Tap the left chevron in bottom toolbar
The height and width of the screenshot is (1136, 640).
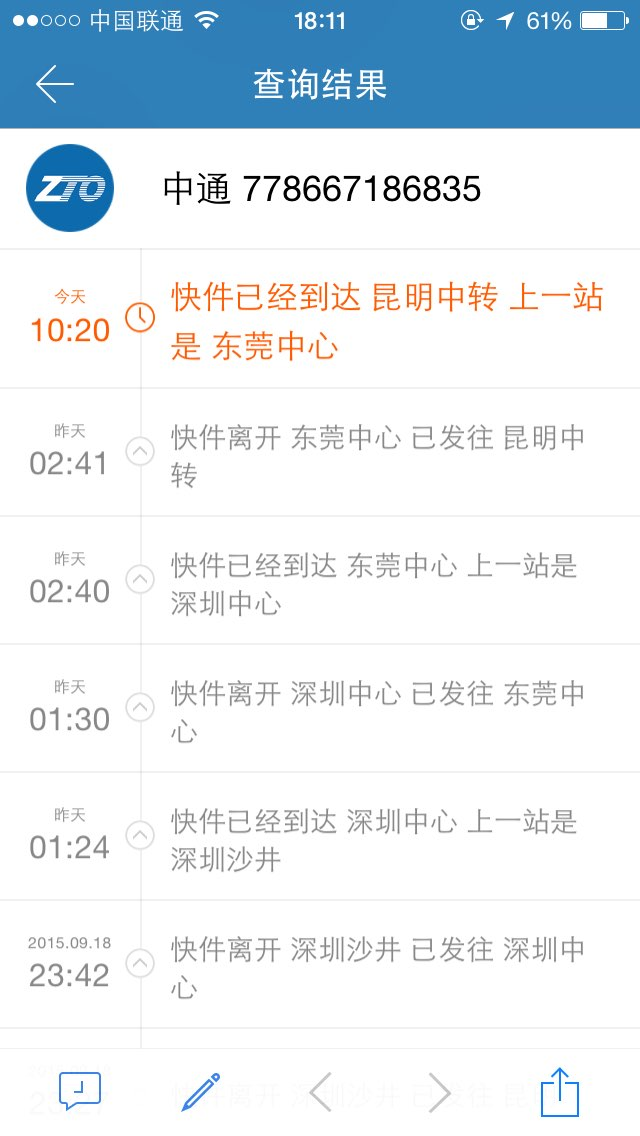321,1092
